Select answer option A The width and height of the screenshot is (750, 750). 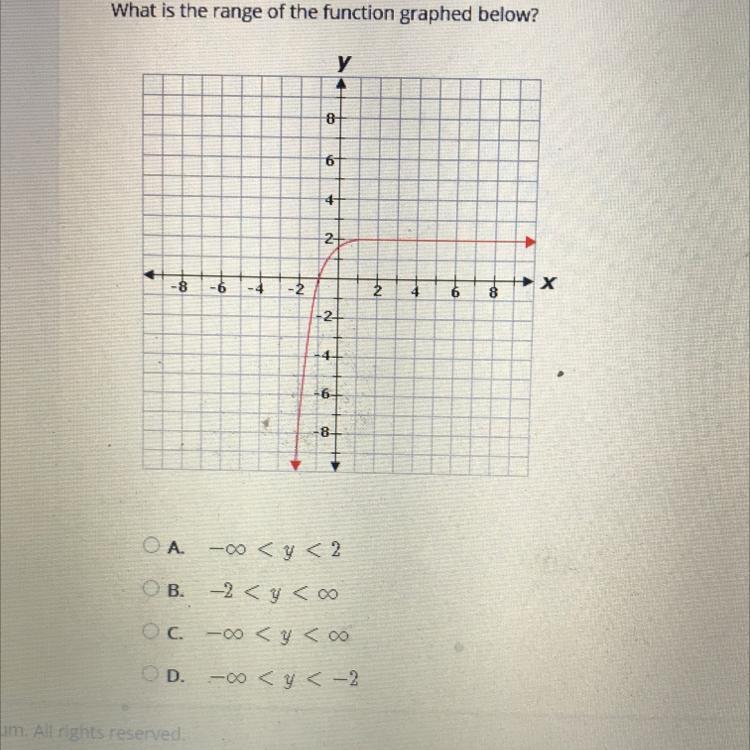(x=151, y=547)
